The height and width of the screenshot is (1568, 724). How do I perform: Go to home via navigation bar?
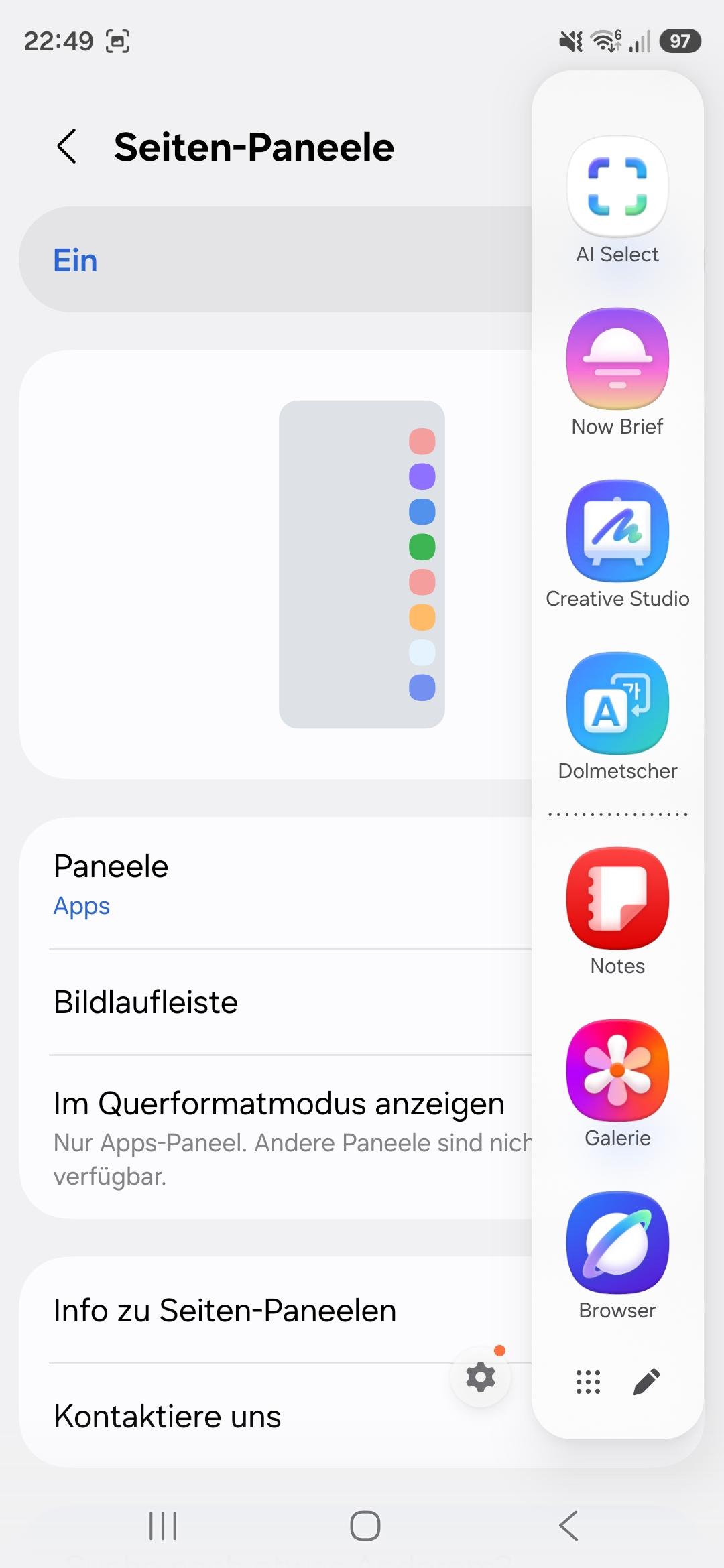(365, 1526)
